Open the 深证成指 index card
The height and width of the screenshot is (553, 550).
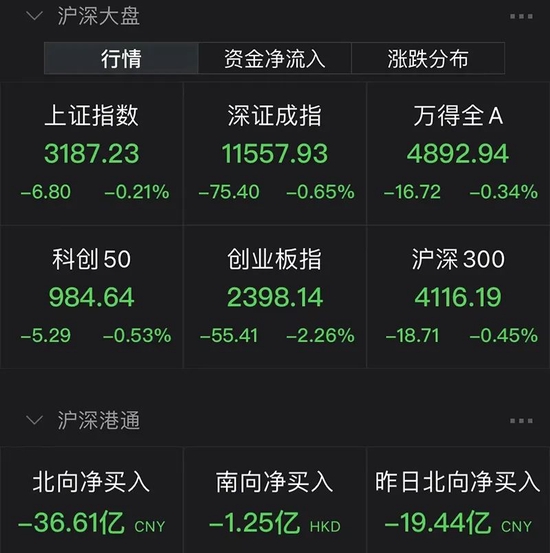(275, 154)
